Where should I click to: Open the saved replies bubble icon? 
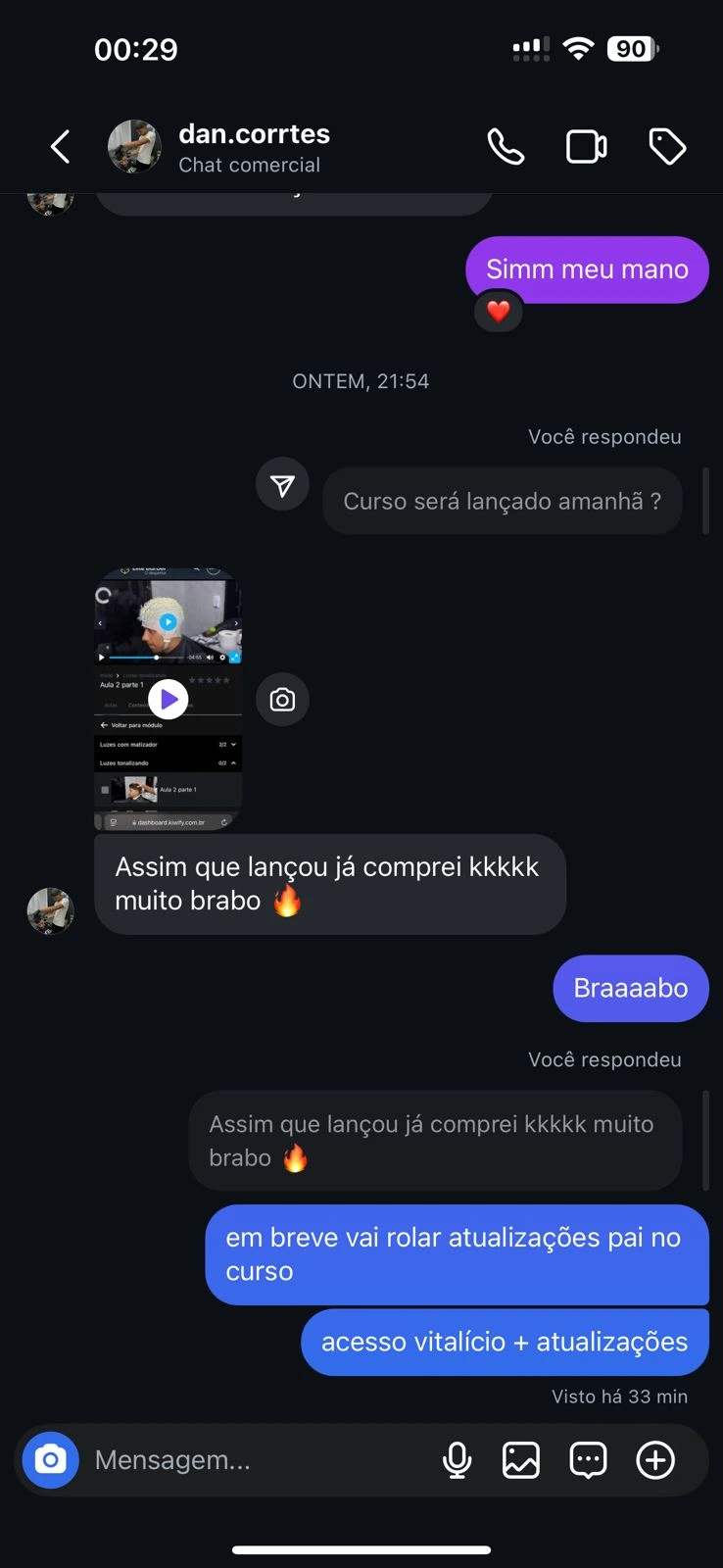(588, 1460)
